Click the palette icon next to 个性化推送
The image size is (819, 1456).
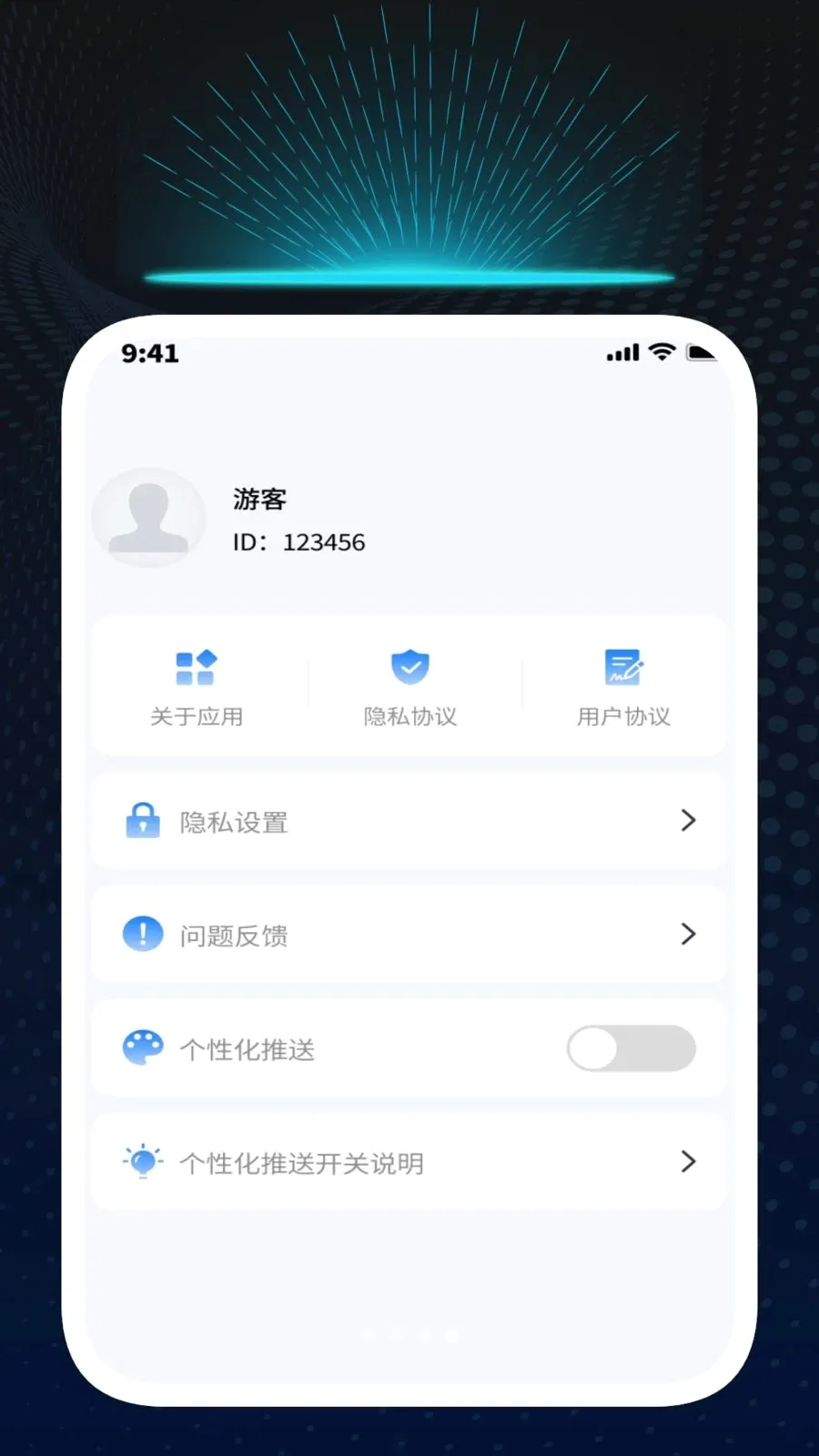click(143, 1048)
